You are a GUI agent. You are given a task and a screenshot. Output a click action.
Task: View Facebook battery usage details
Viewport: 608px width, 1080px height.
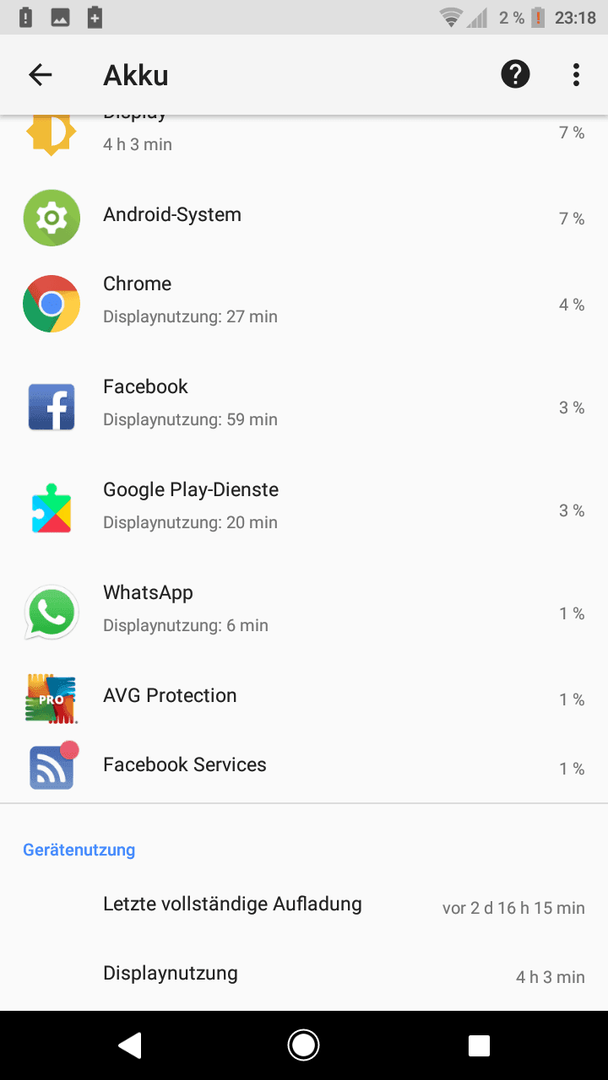coord(304,406)
